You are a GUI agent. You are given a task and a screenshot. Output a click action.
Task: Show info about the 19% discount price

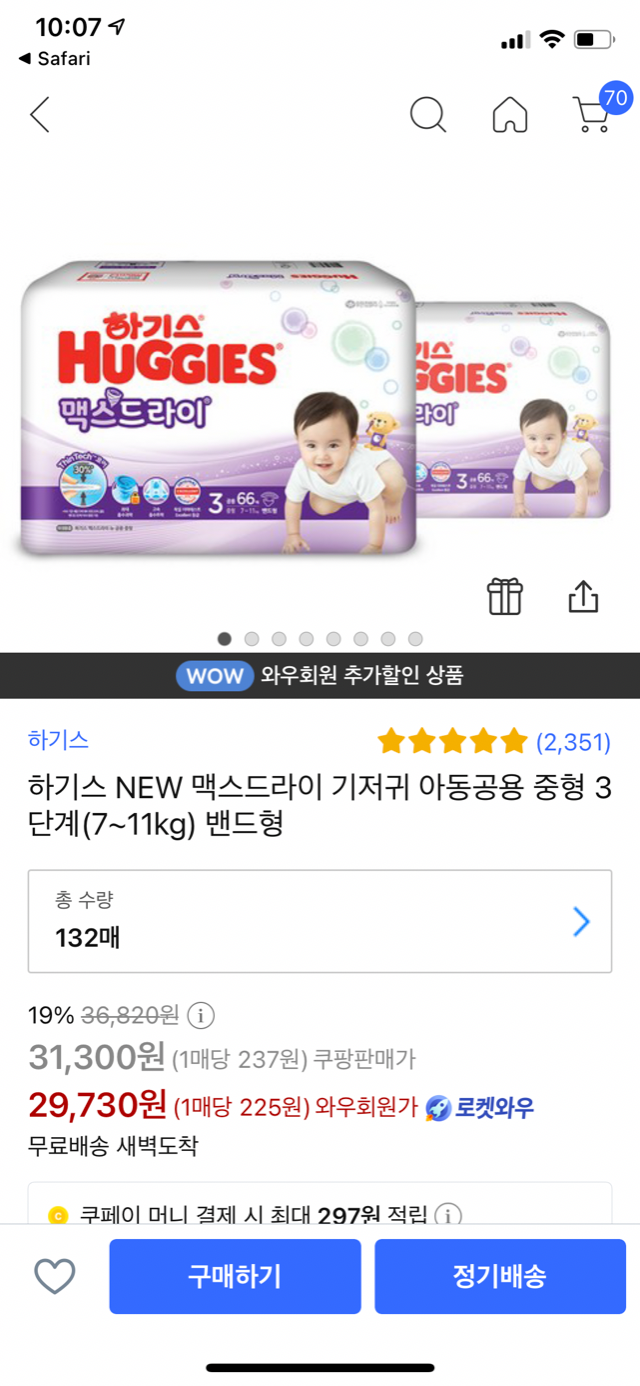point(201,1016)
